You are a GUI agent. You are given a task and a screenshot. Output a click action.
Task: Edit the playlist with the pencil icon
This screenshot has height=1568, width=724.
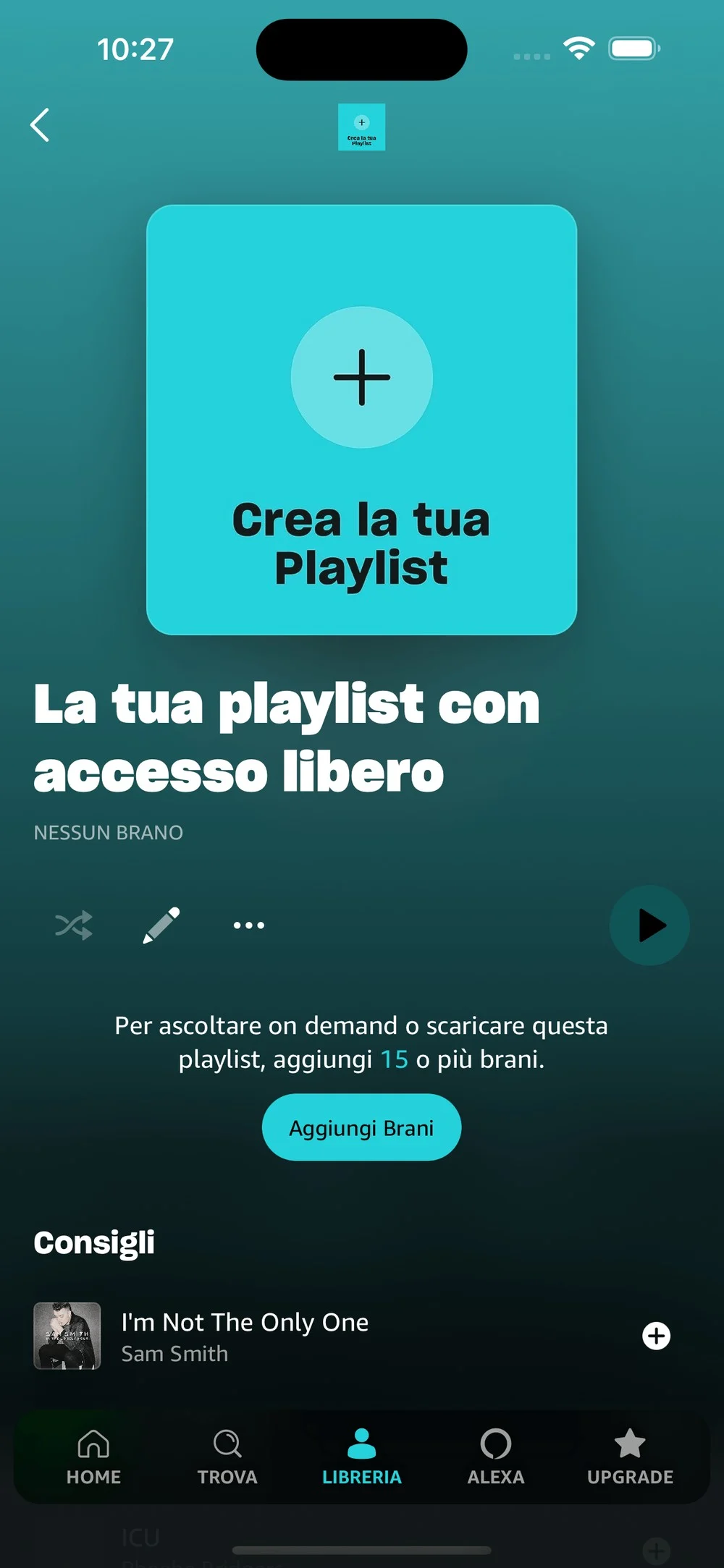tap(161, 925)
